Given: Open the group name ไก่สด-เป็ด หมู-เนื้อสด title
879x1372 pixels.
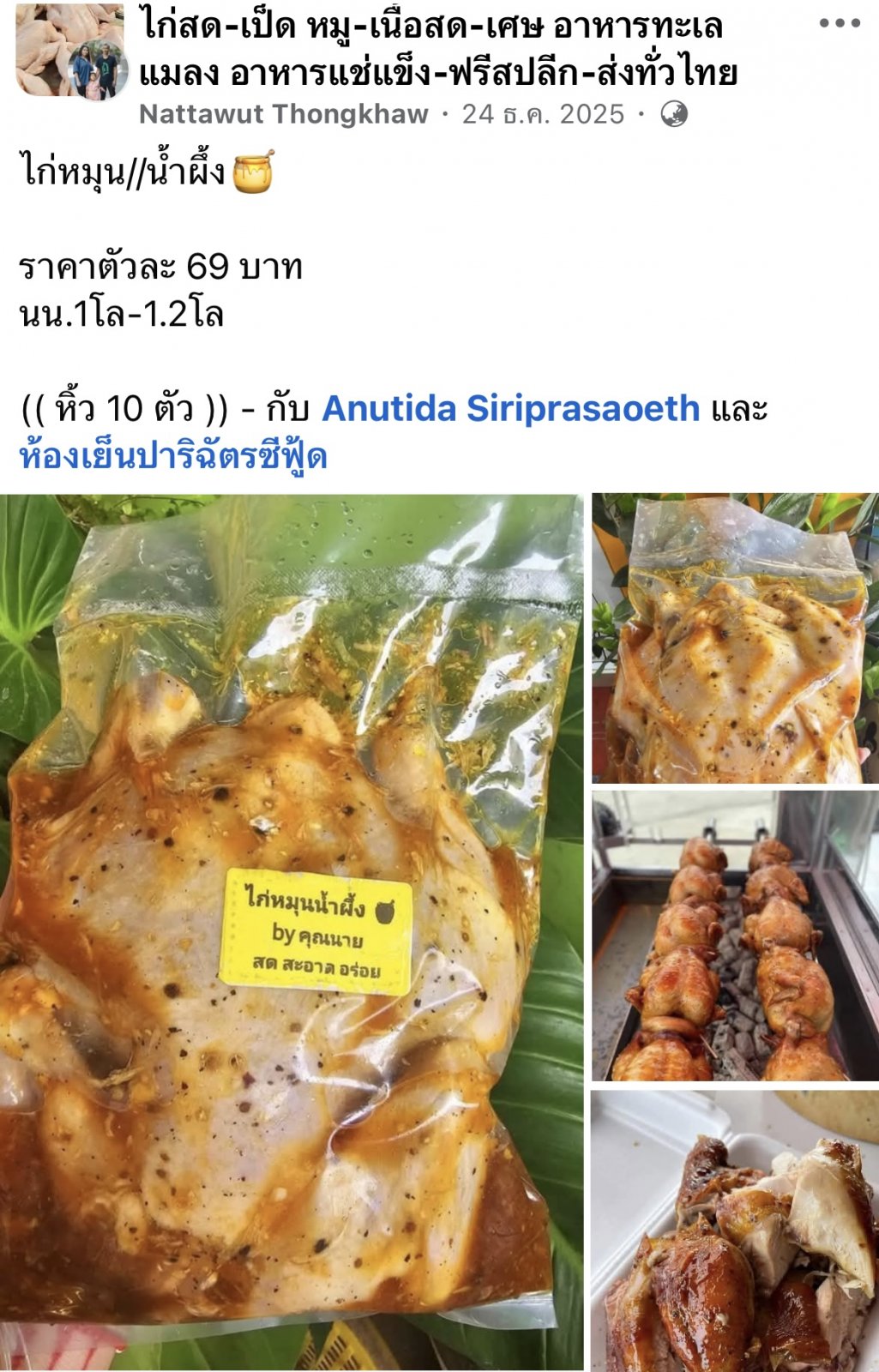Looking at the screenshot, I should pos(437,50).
